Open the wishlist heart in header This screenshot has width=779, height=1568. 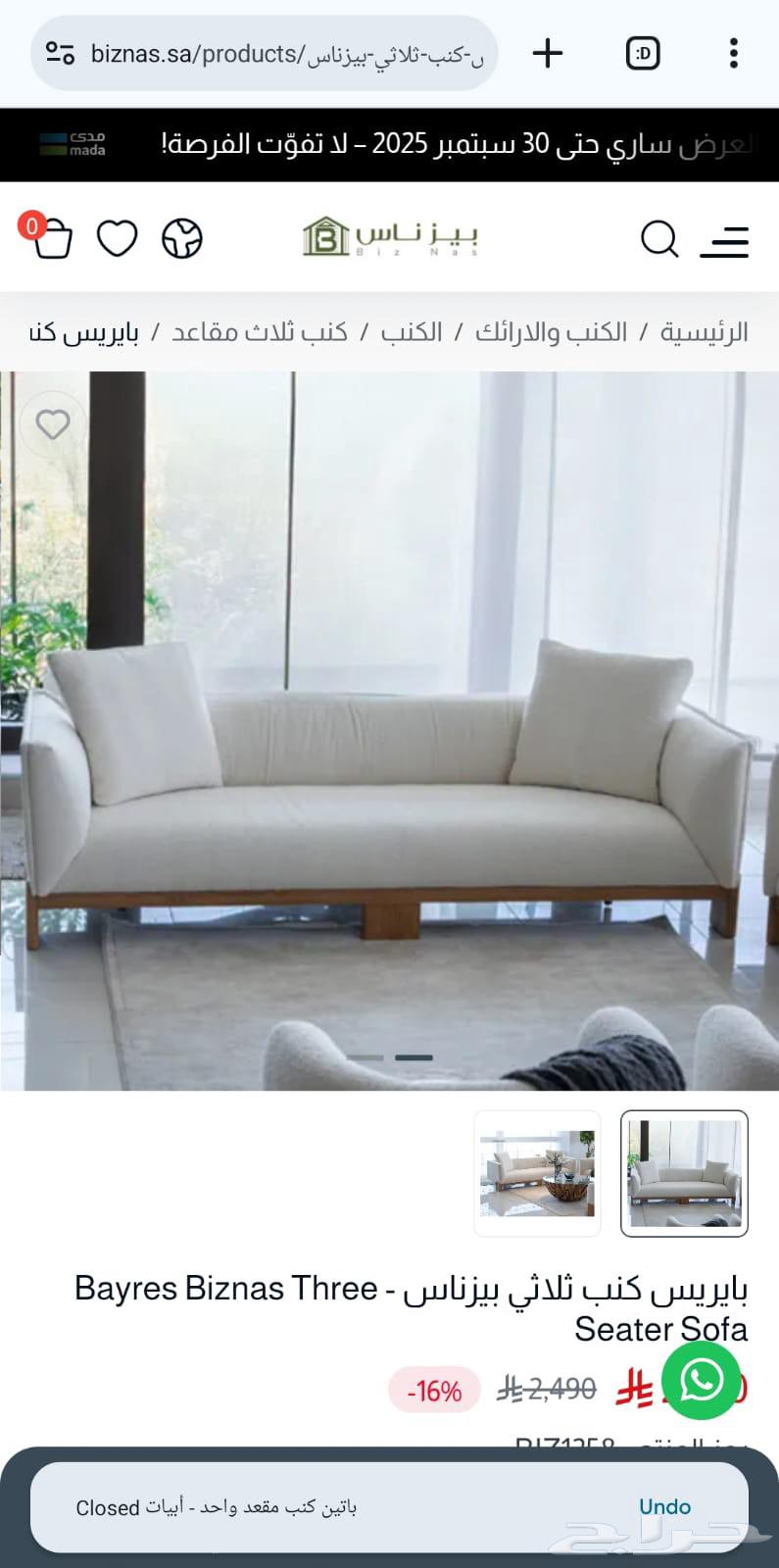point(117,238)
